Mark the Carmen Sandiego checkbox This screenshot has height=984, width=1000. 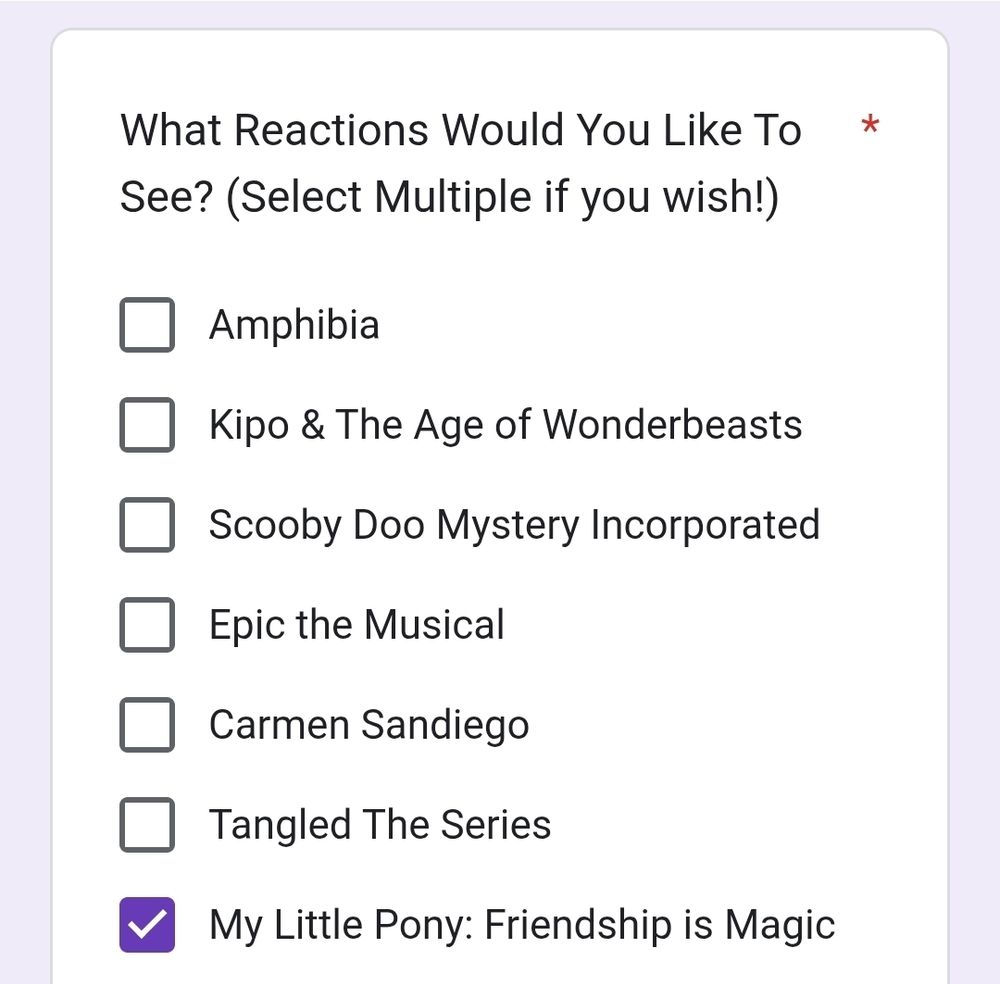coord(147,725)
